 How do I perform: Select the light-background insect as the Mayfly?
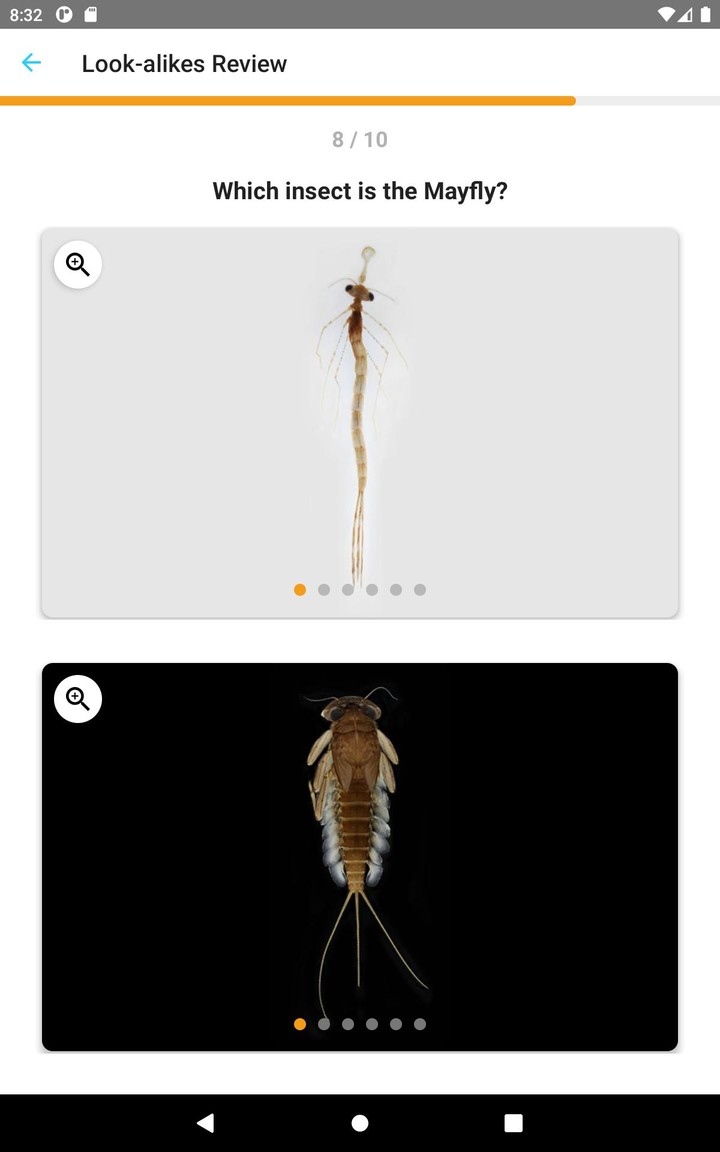(x=360, y=422)
